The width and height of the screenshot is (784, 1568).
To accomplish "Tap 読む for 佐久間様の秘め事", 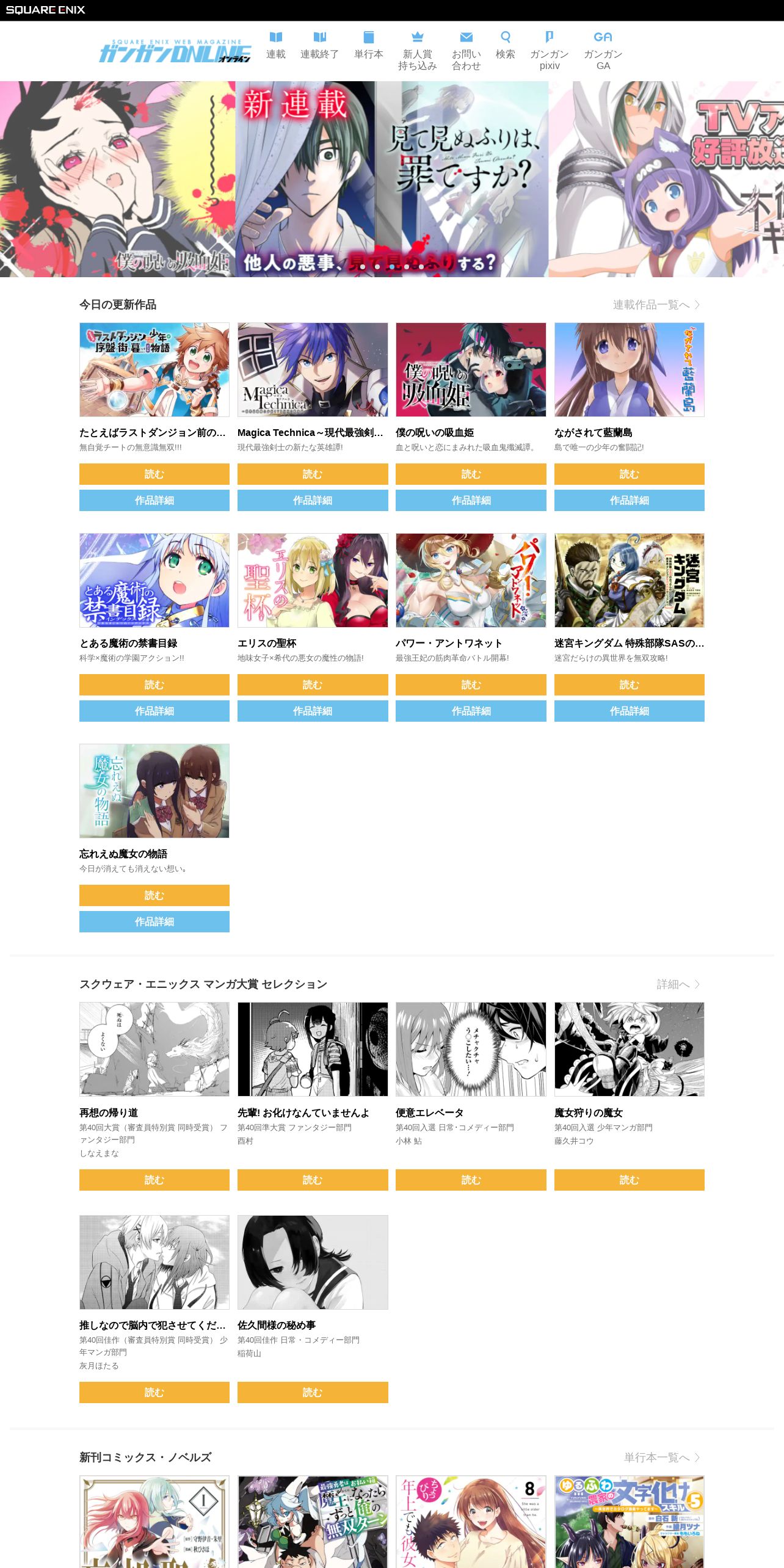I will (x=313, y=1392).
